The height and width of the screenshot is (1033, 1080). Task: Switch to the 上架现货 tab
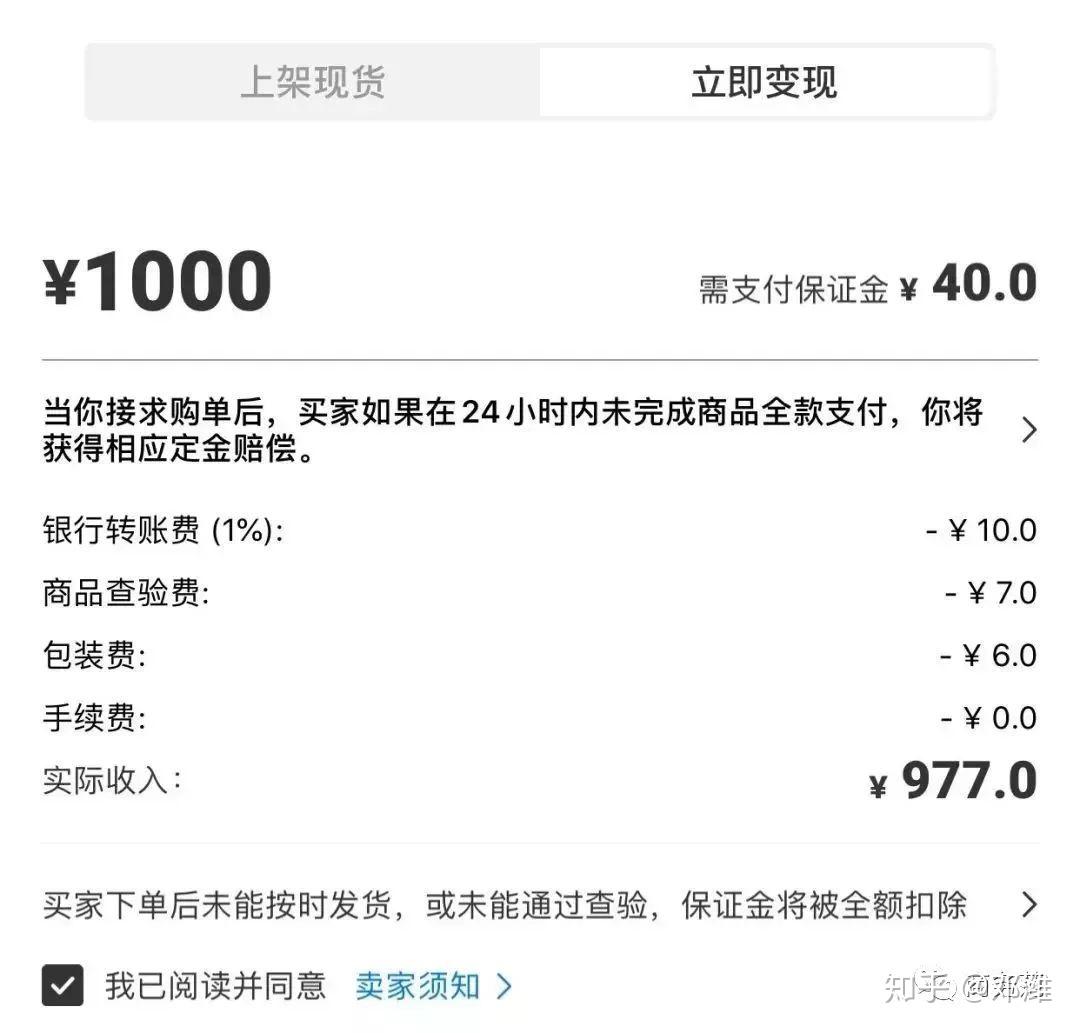pyautogui.click(x=313, y=83)
